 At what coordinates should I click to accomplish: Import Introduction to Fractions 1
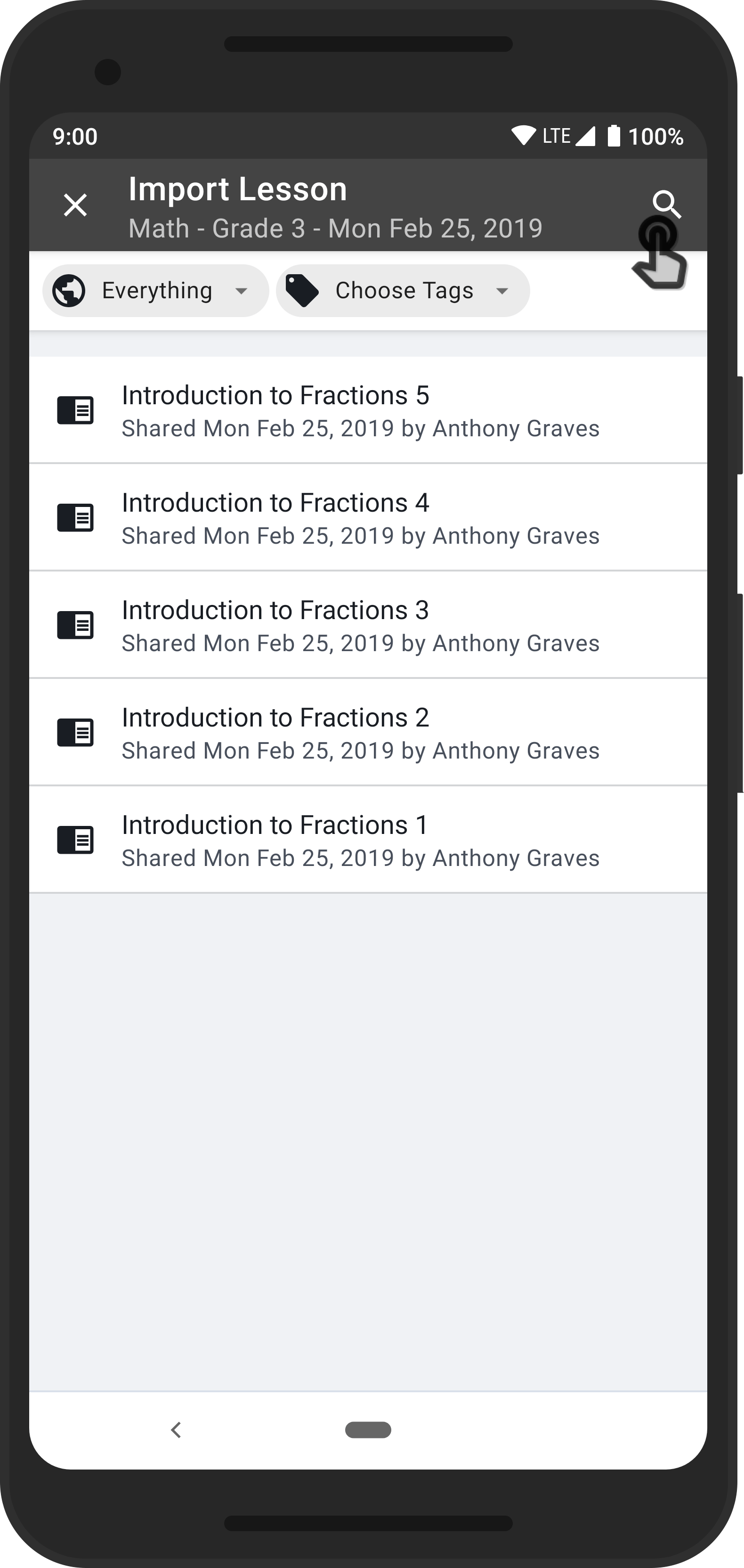[368, 840]
